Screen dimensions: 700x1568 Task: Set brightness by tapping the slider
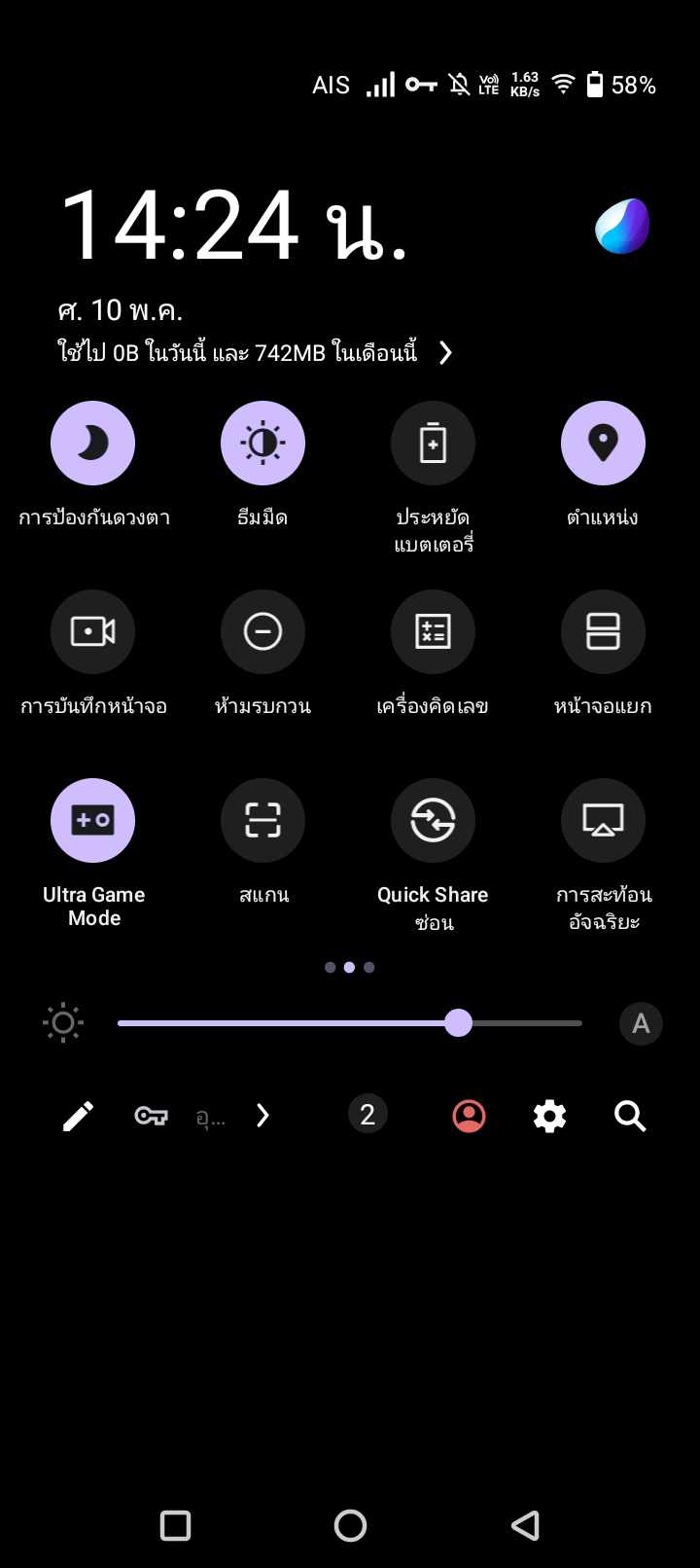(x=350, y=1023)
